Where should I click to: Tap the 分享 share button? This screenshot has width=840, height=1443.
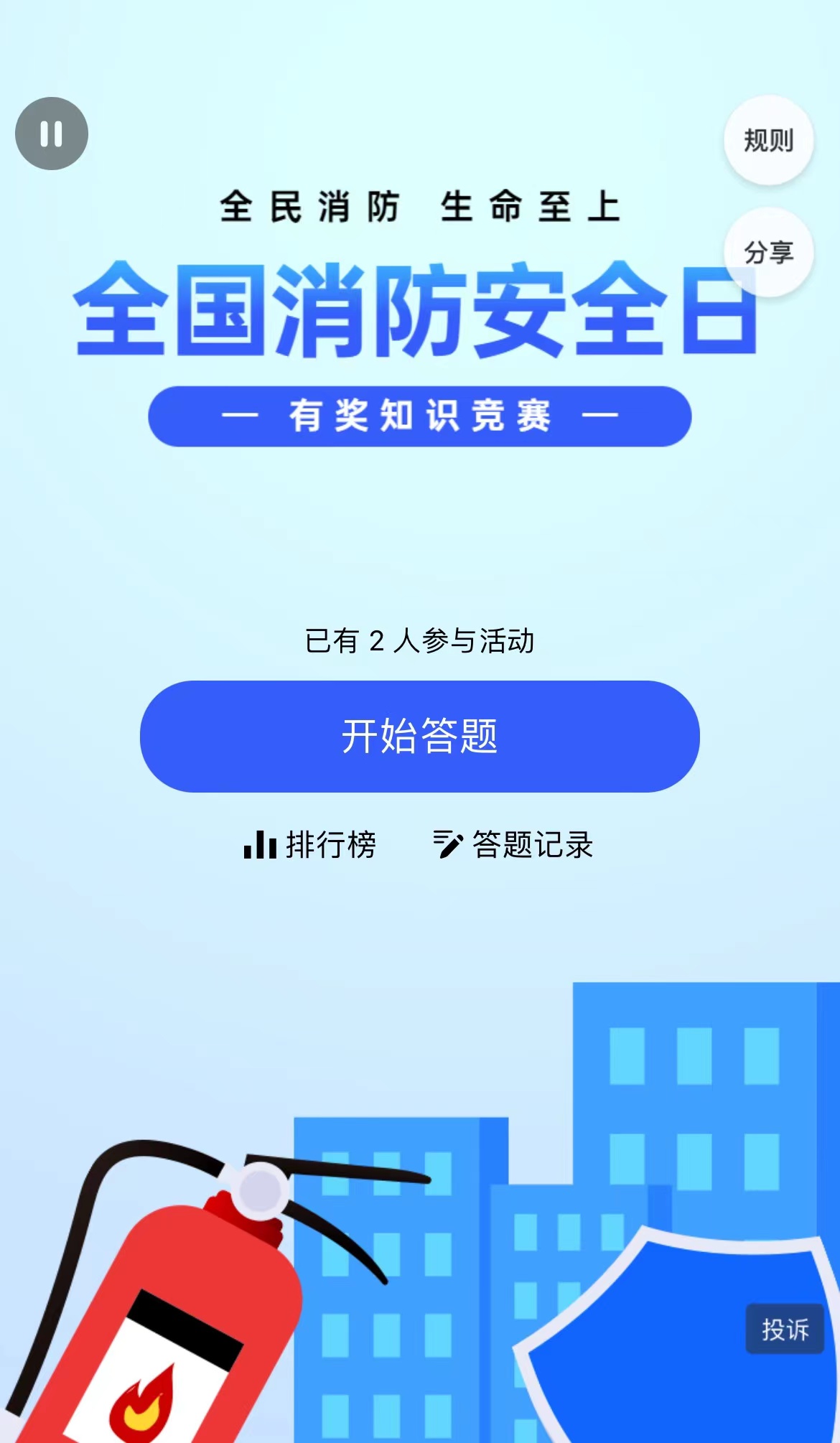769,253
